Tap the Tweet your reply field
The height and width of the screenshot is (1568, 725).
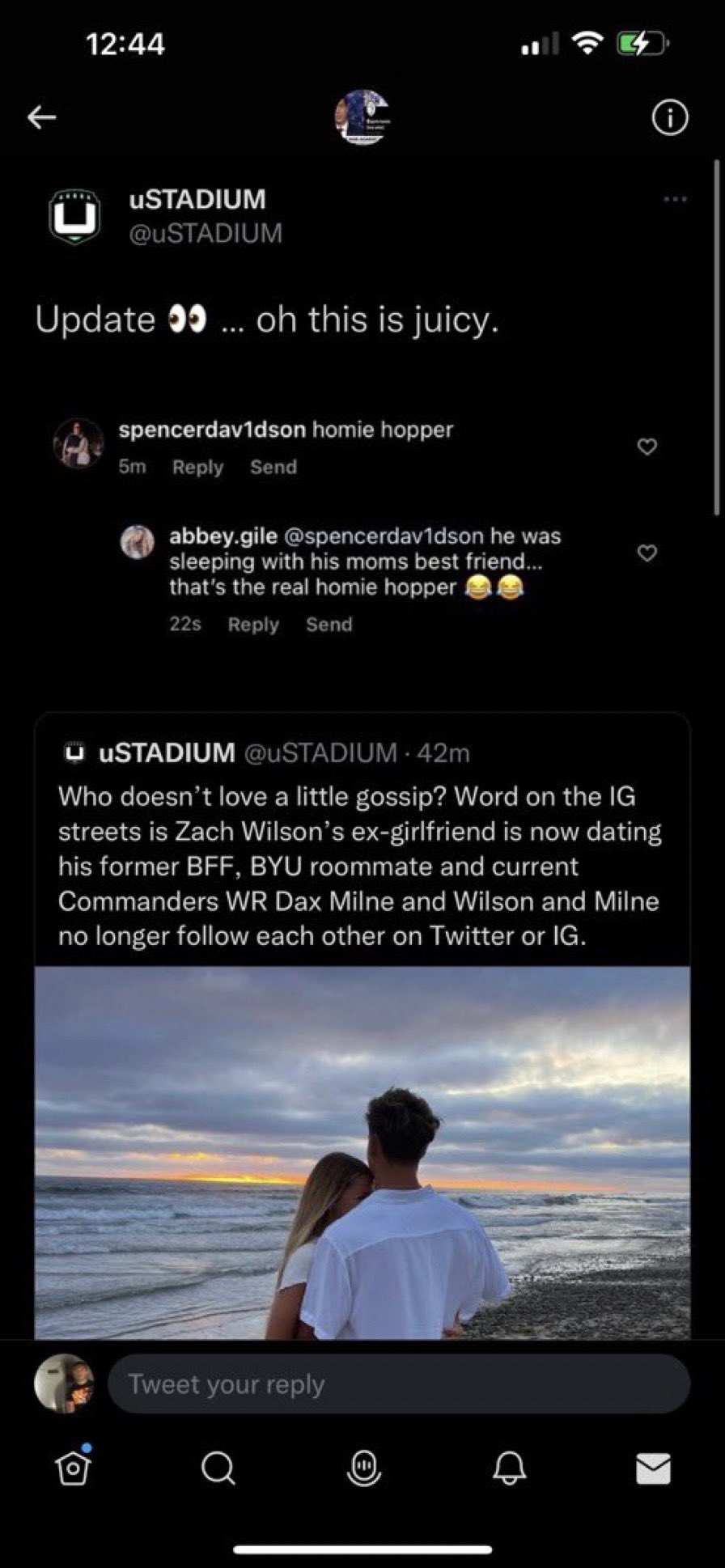pos(398,1384)
